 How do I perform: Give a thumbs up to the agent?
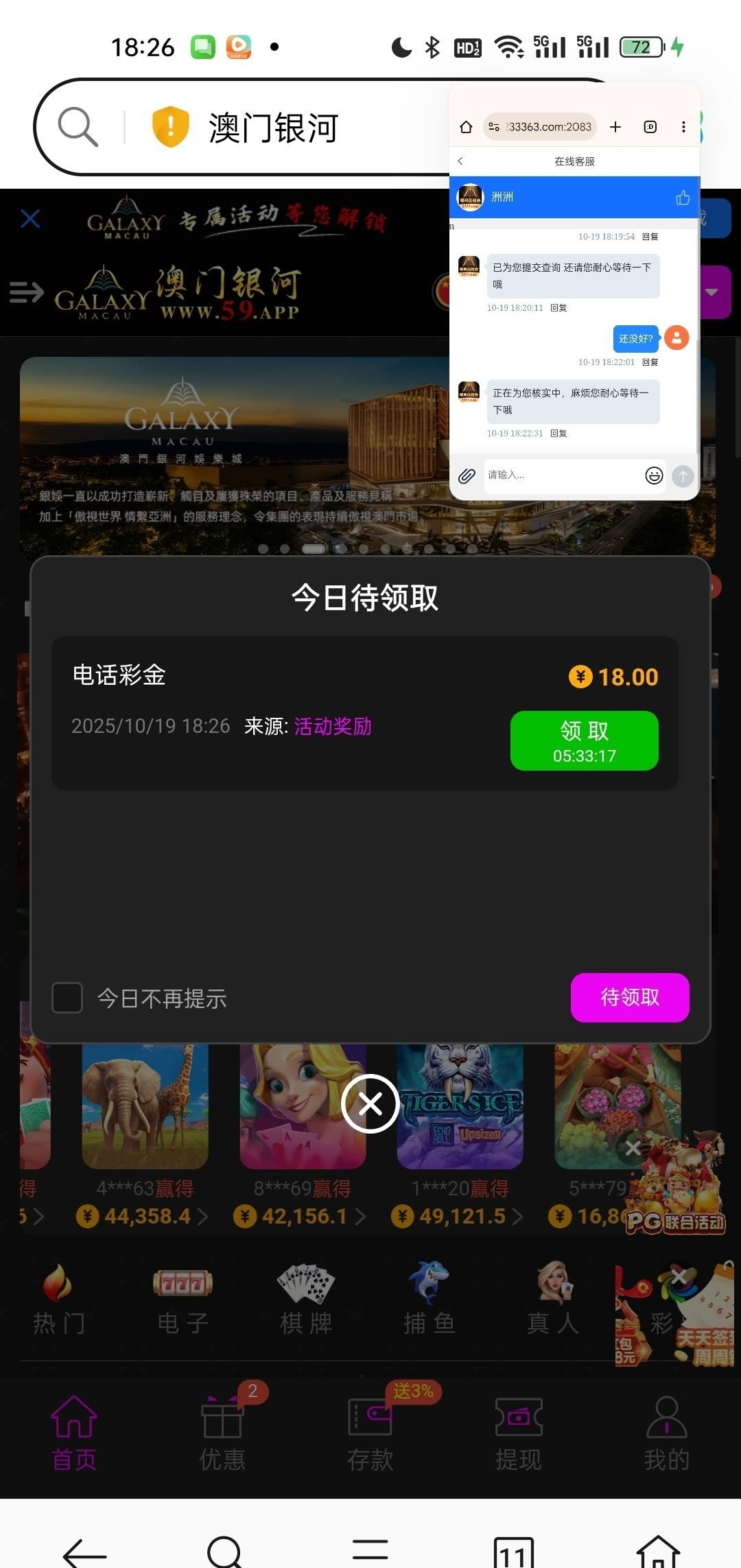(683, 198)
